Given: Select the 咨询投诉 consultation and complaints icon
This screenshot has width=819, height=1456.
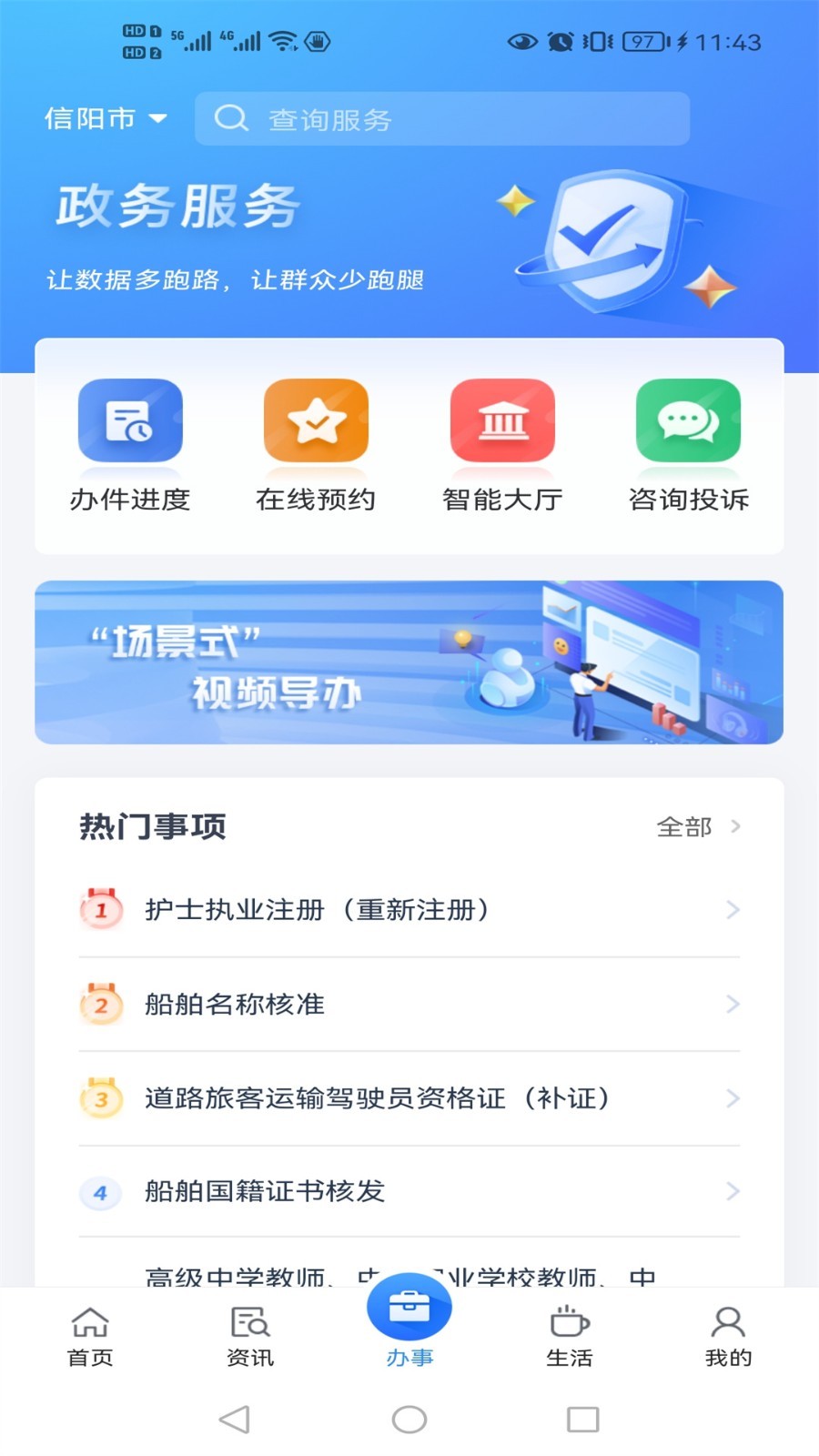Looking at the screenshot, I should 688,420.
